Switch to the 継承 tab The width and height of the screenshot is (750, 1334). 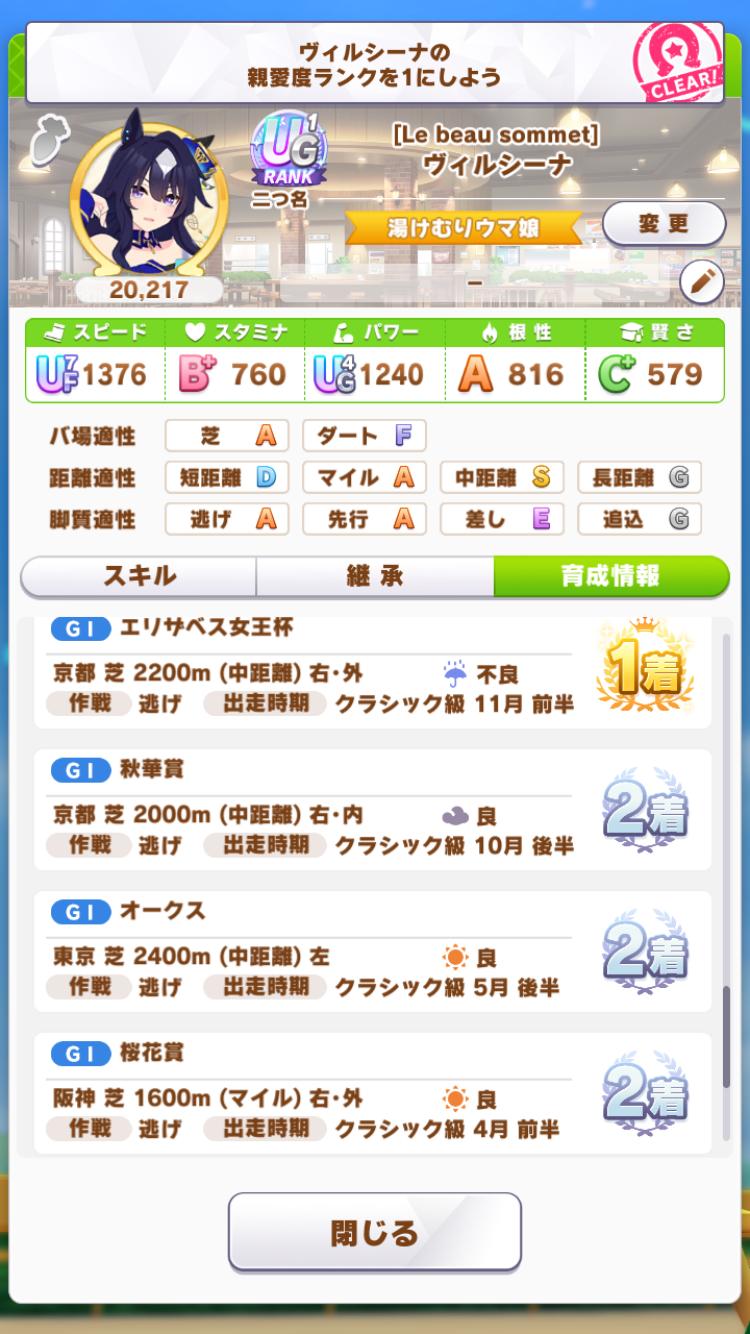(x=375, y=576)
